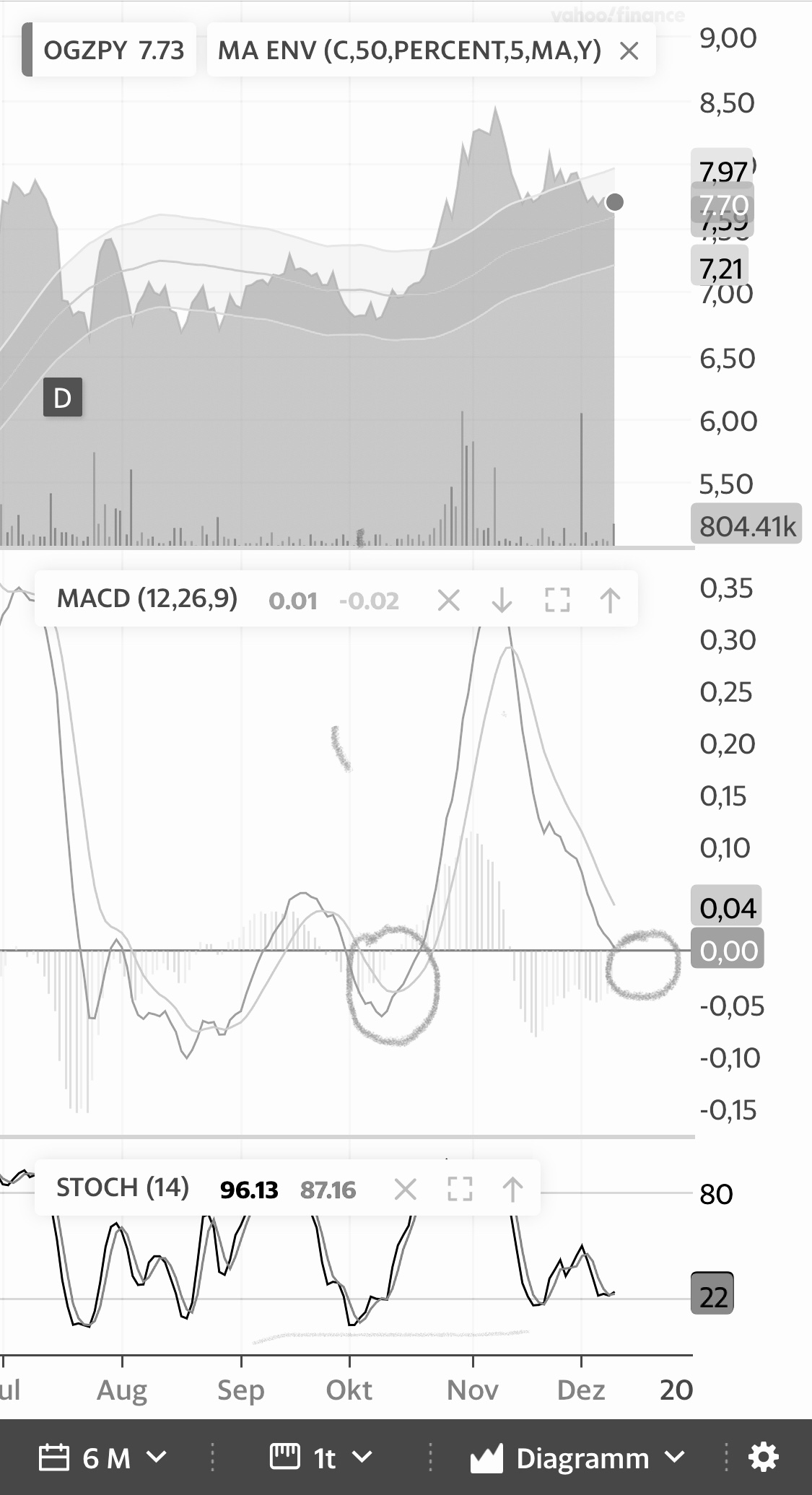Screen dimensions: 812x1495
Task: Move the STOCH panel up
Action: tap(512, 1189)
